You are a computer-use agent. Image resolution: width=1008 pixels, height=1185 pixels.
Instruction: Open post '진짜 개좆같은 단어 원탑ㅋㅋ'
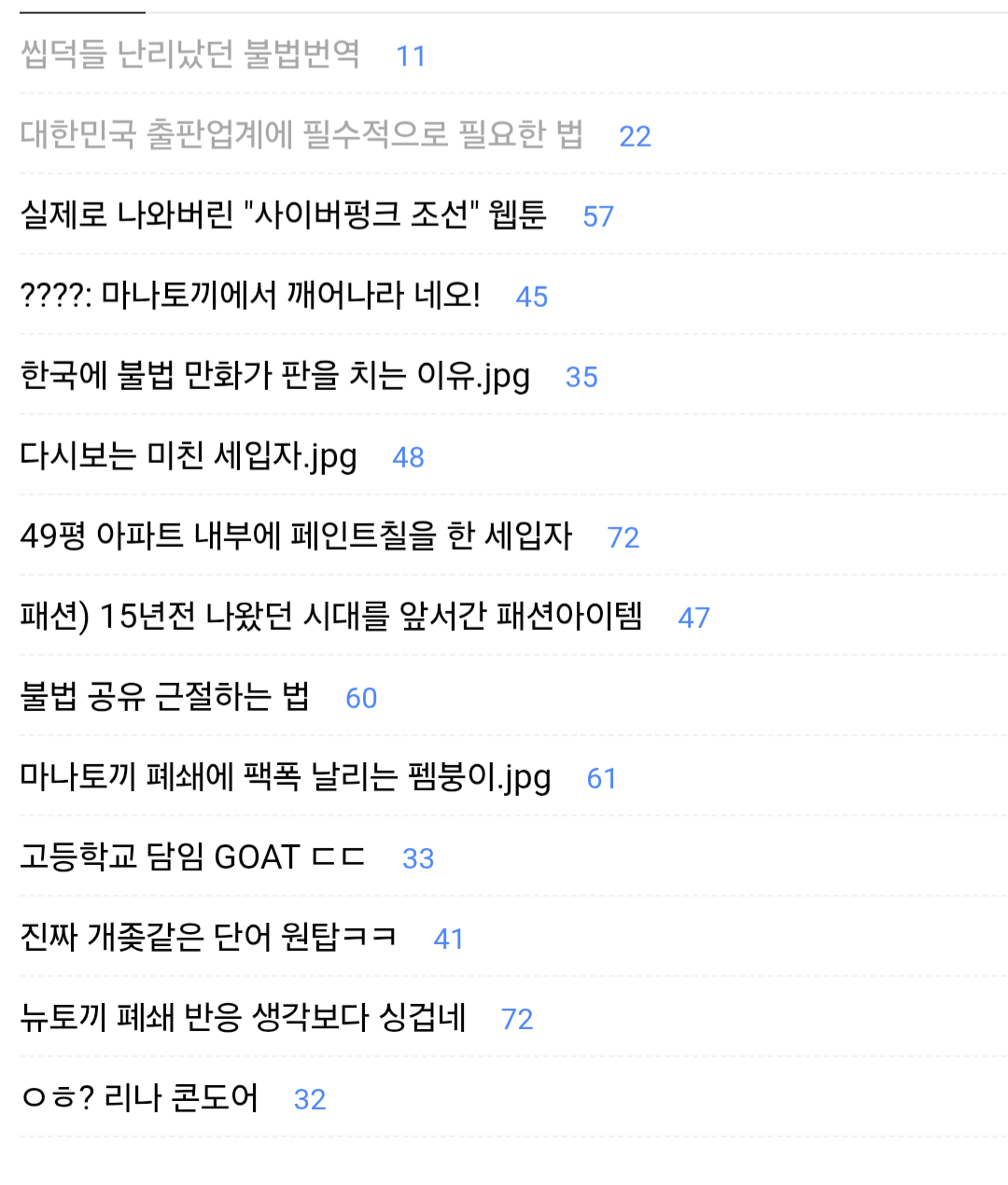pyautogui.click(x=208, y=937)
